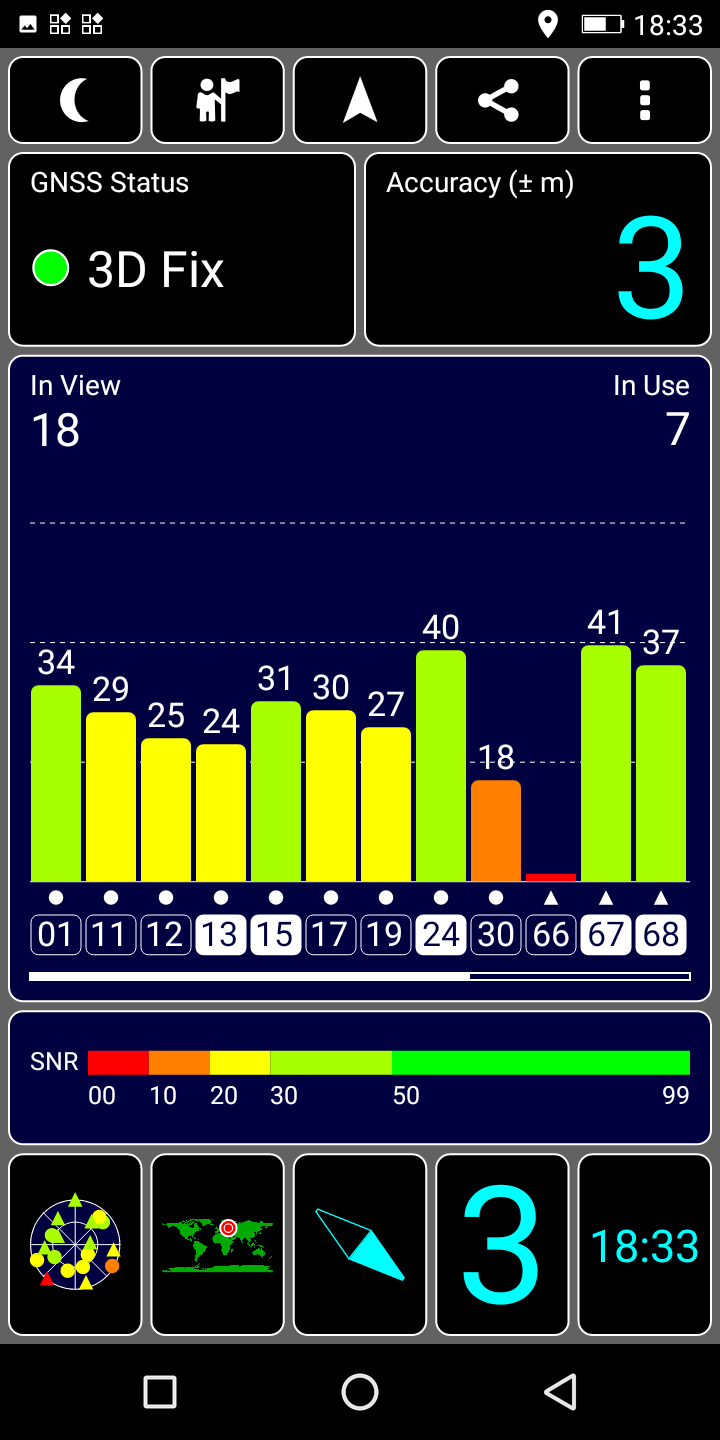
Task: Toggle night mode with the moon icon
Action: point(75,100)
